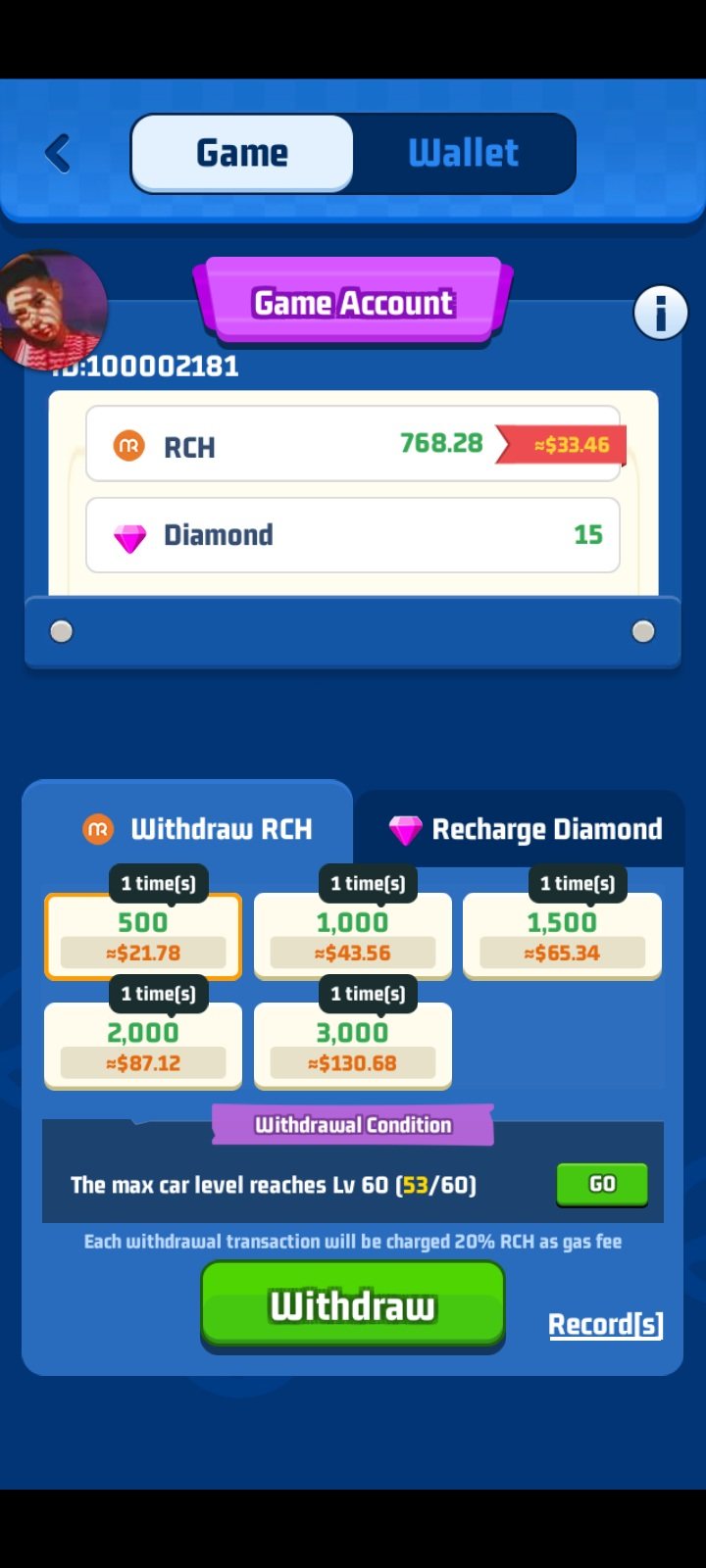706x1568 pixels.
Task: Switch to the Wallet tab
Action: [x=463, y=153]
